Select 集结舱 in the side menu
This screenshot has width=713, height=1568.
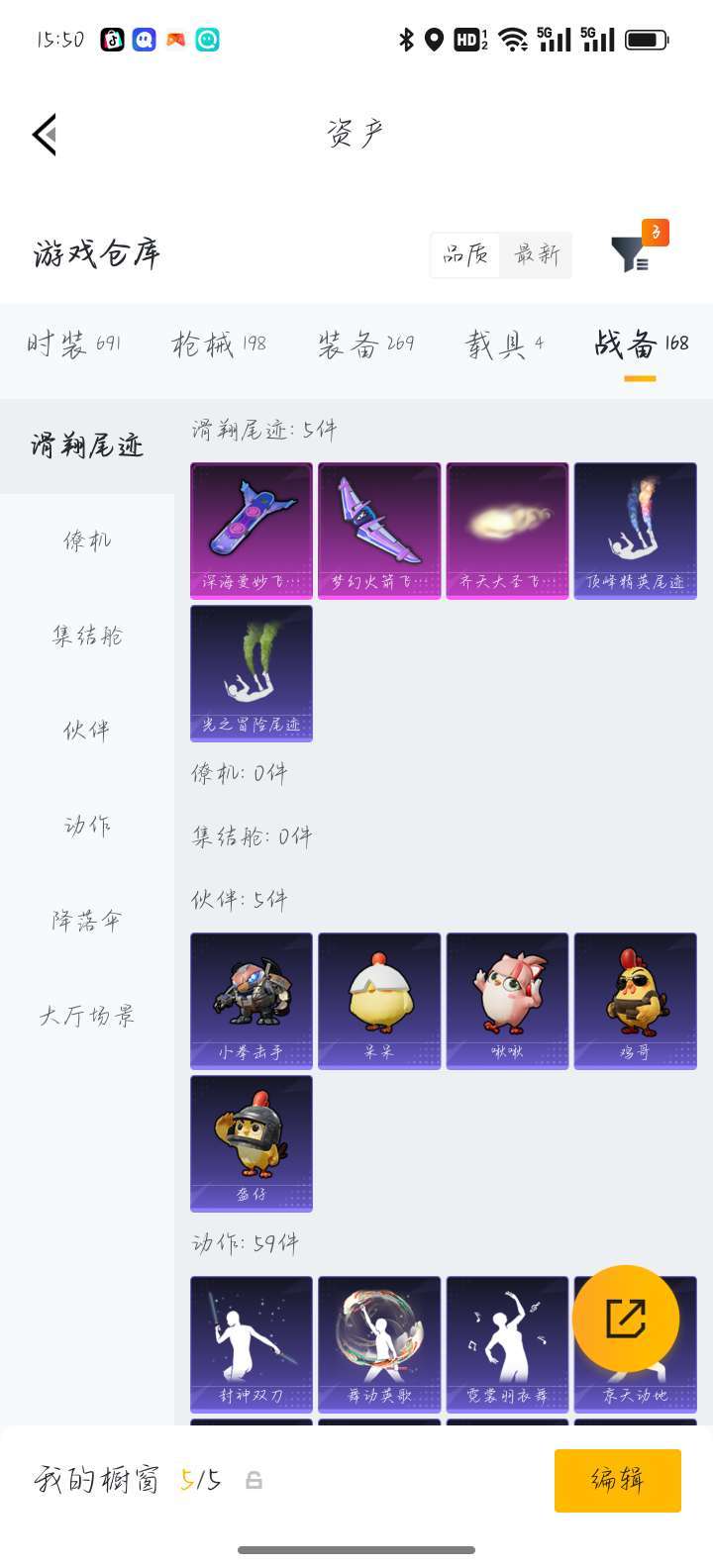87,636
